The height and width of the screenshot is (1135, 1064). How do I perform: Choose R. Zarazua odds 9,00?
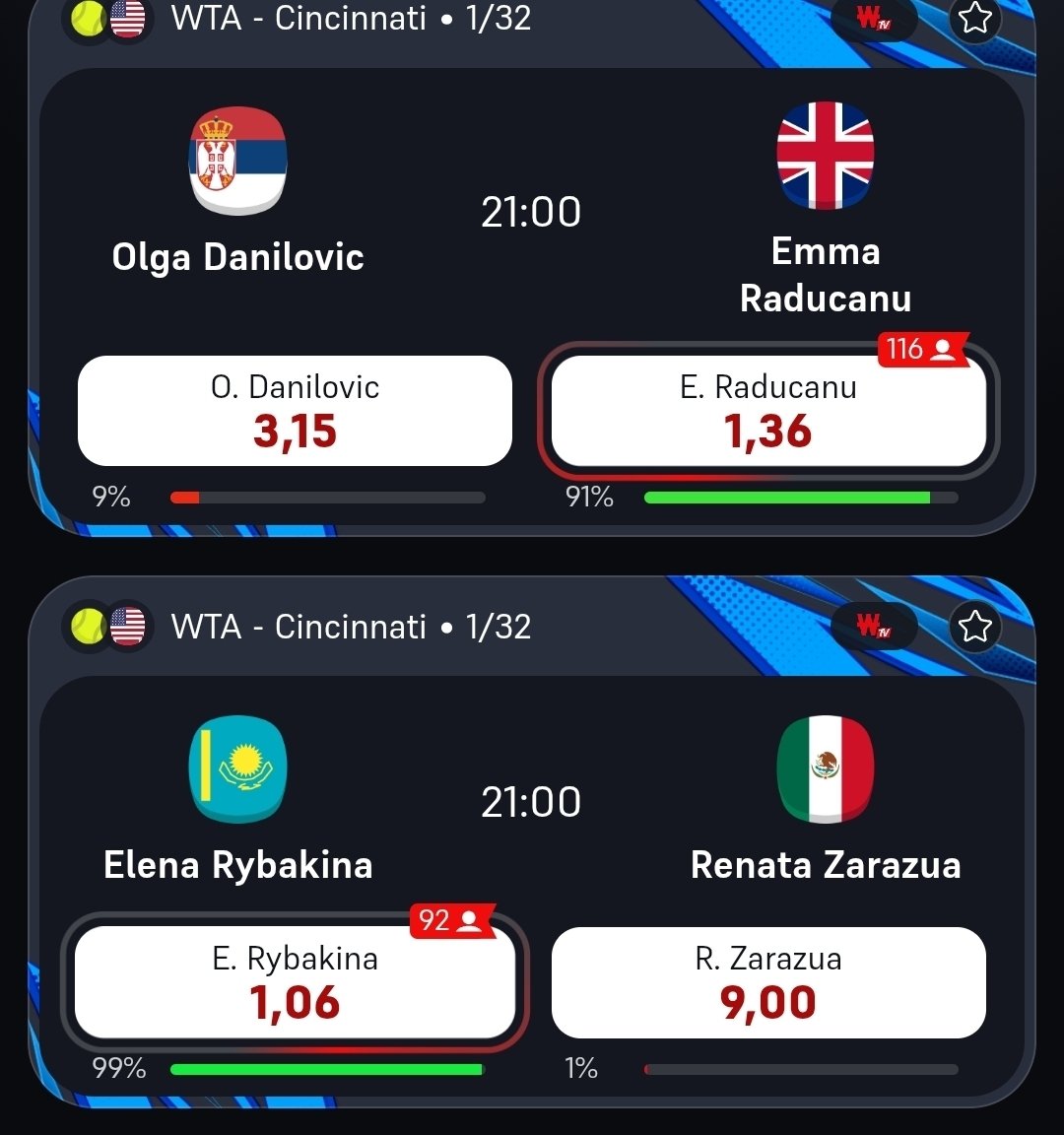click(x=768, y=982)
